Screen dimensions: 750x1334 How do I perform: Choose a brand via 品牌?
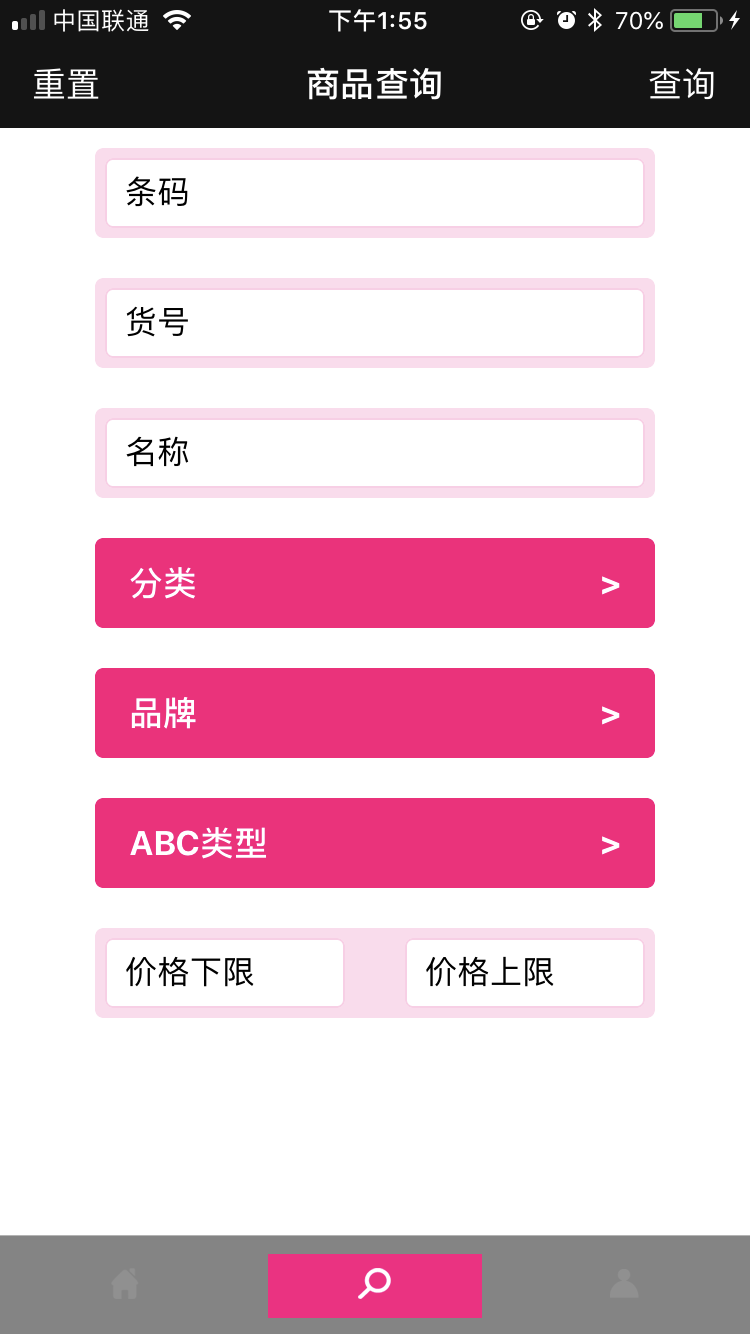375,713
